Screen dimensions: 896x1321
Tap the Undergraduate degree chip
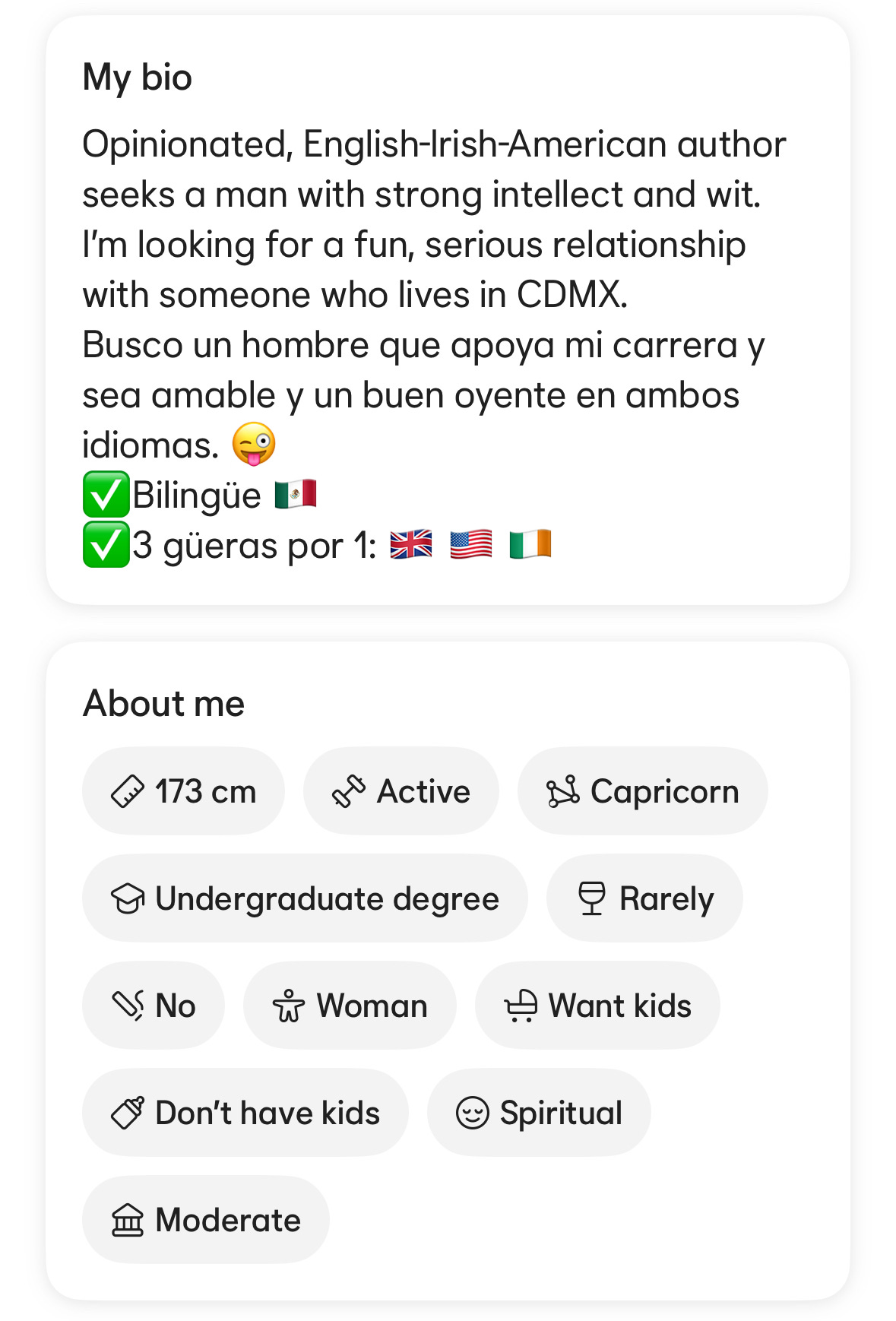305,898
